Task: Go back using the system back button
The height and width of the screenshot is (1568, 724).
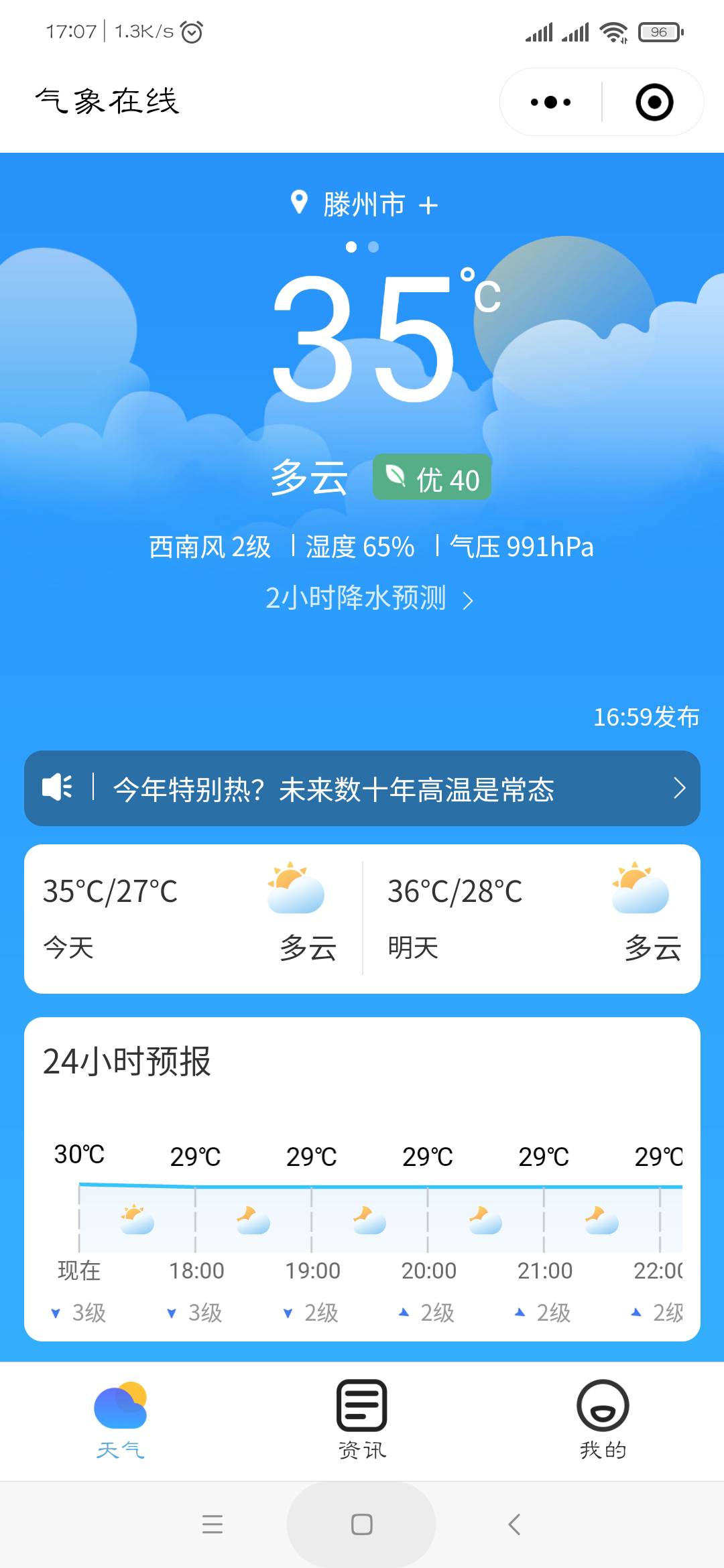Action: point(514,1524)
